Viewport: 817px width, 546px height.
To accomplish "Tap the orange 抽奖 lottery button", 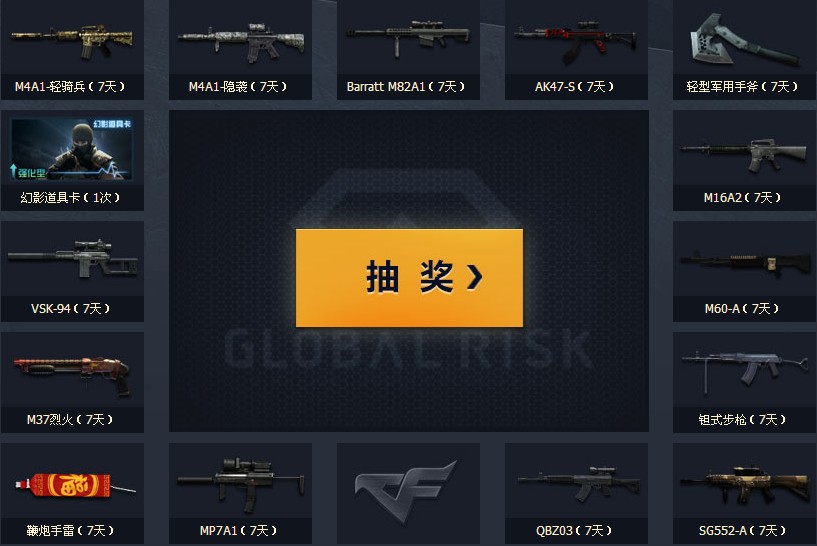I will point(409,278).
